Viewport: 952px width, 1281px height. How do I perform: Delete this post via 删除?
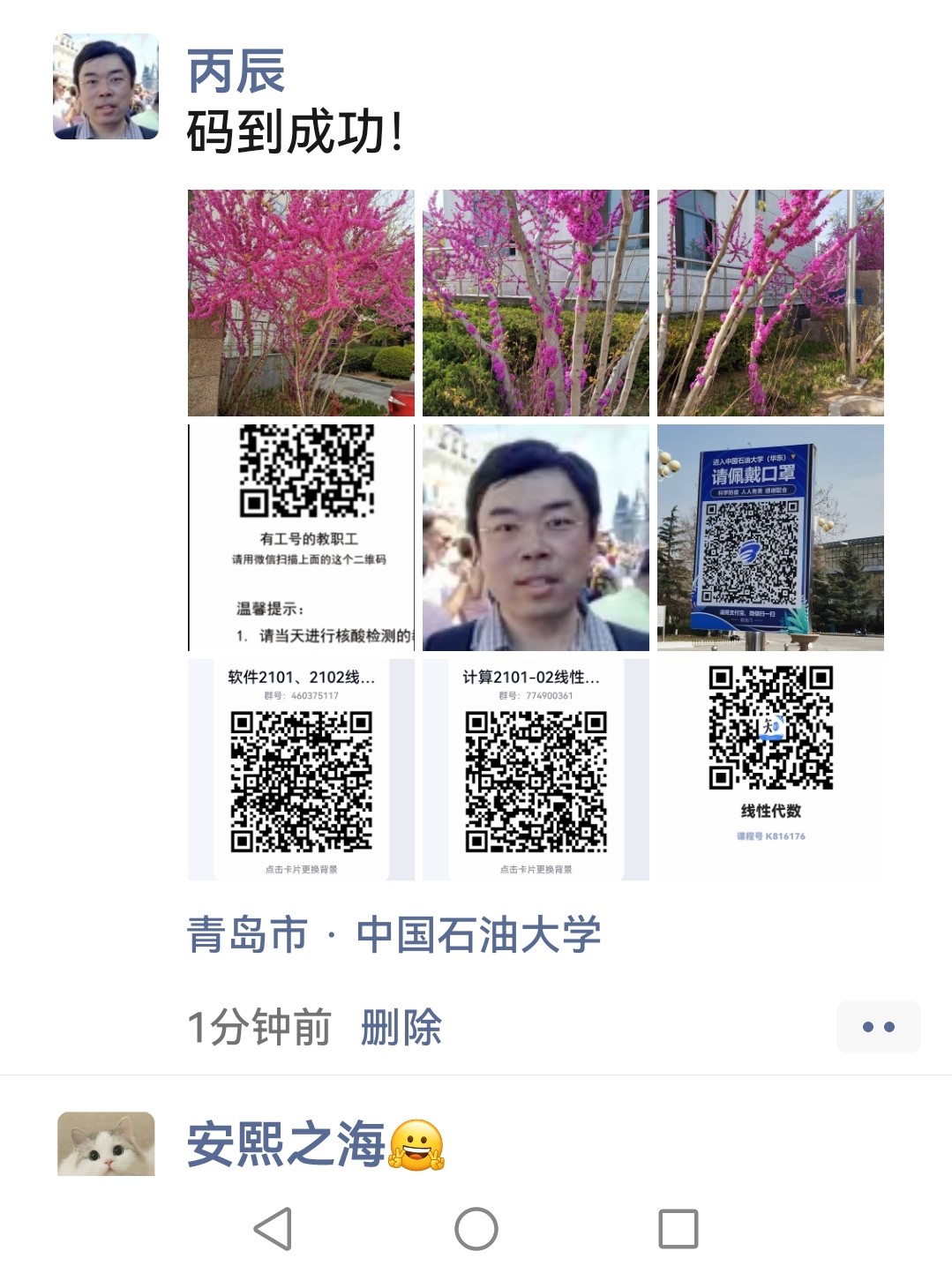[x=401, y=1027]
